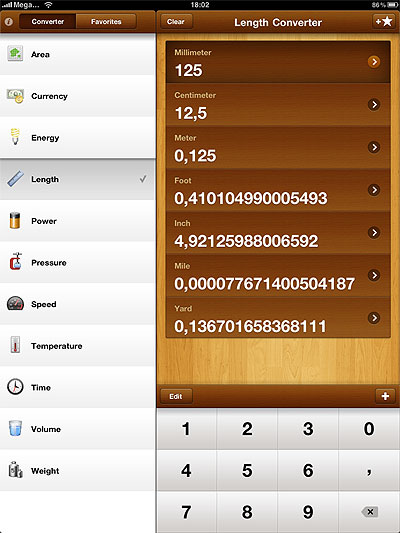Delete the last digit with backspace
400x533 pixels.
[x=369, y=512]
